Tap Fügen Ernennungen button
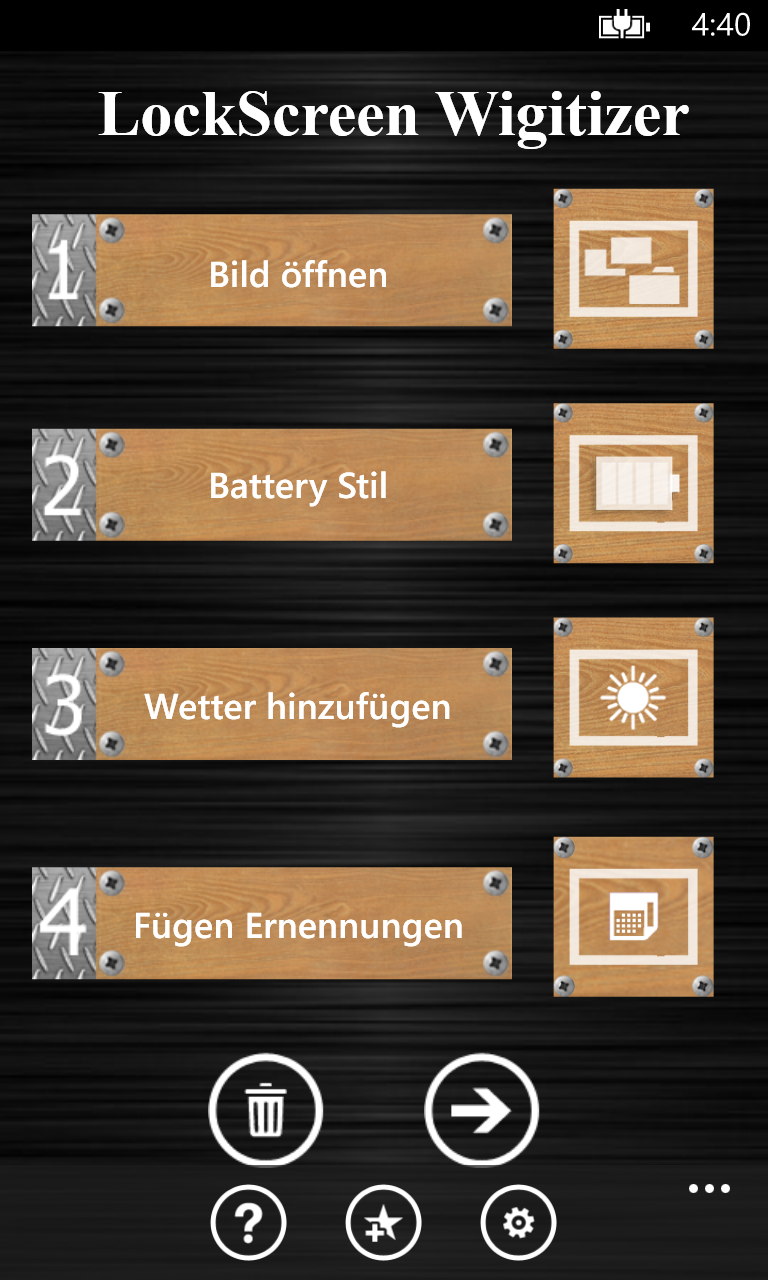 point(272,923)
